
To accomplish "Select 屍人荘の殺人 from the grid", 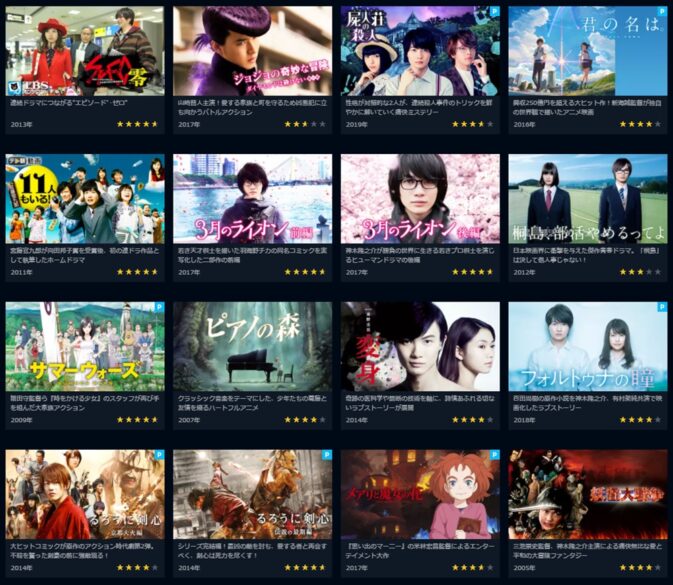I will point(420,50).
